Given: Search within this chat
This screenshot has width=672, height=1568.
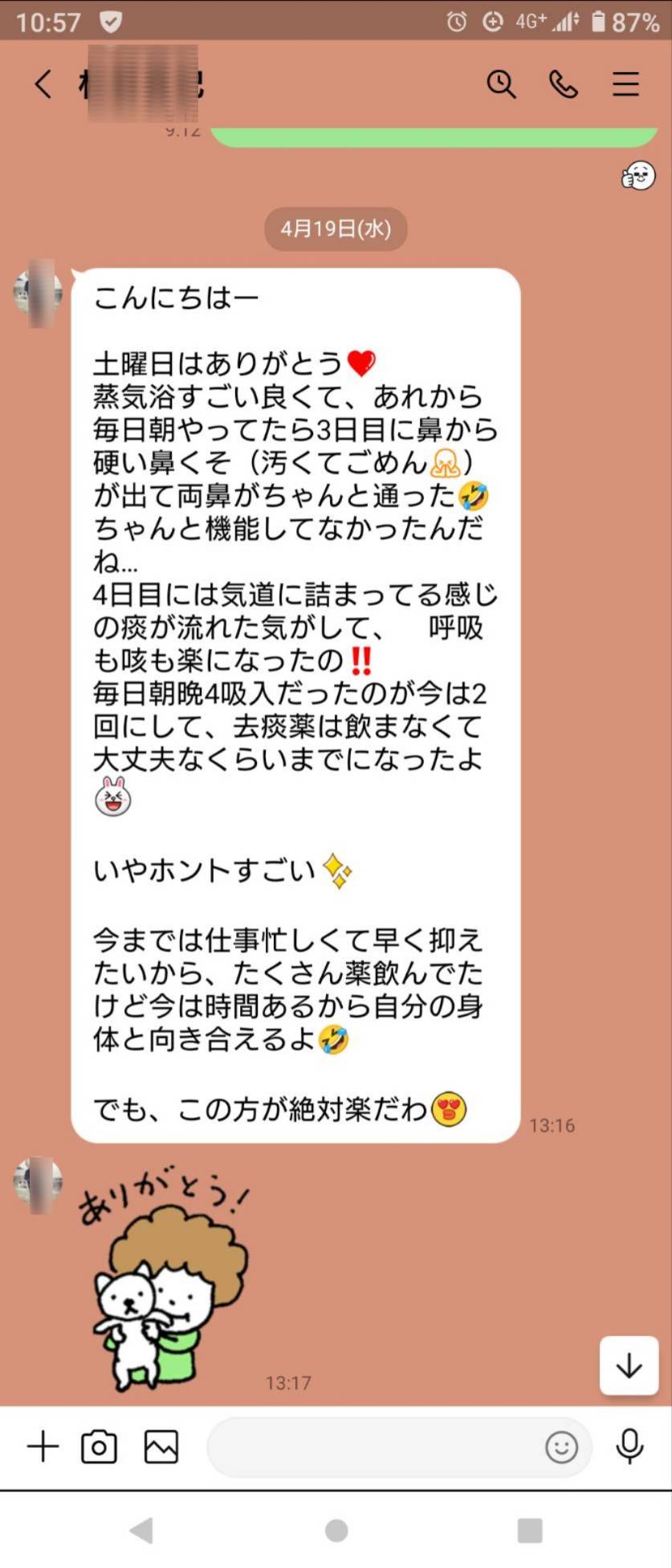Looking at the screenshot, I should click(x=501, y=83).
